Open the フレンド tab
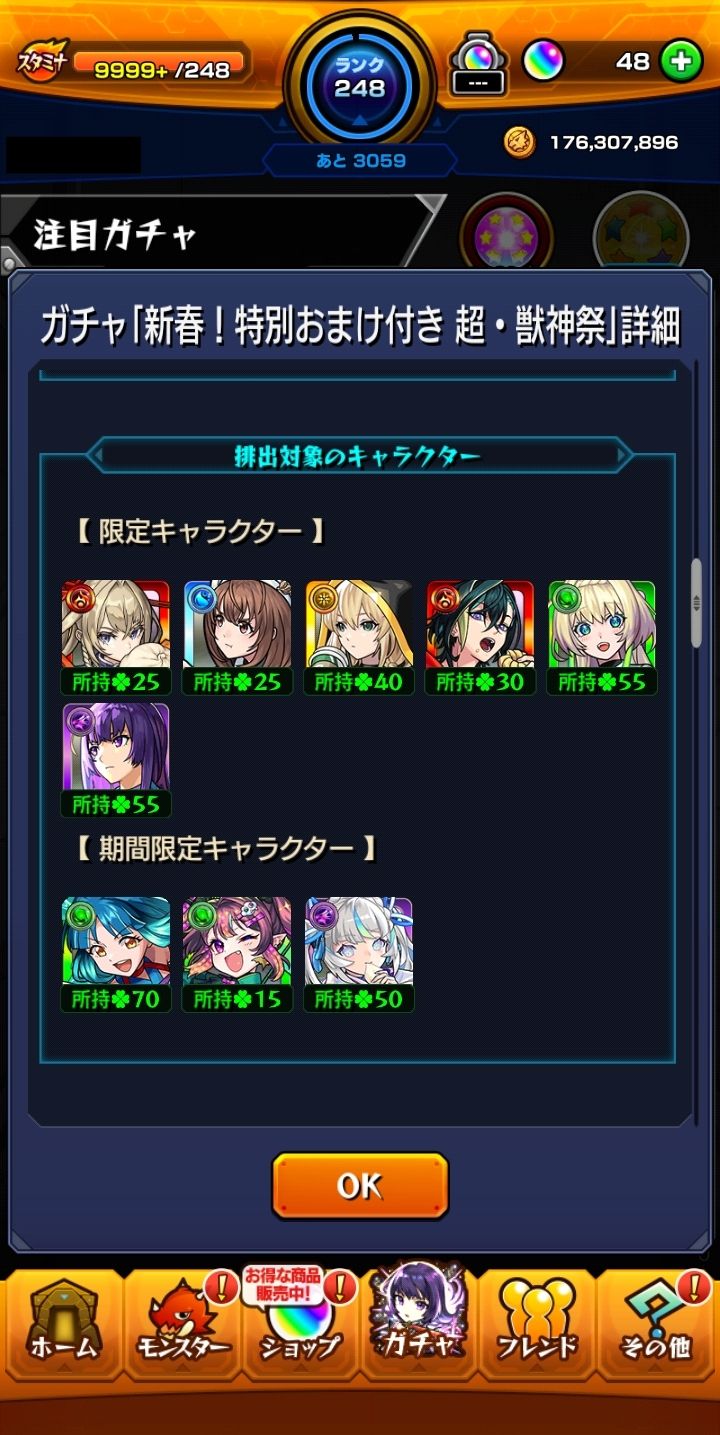 point(538,1325)
